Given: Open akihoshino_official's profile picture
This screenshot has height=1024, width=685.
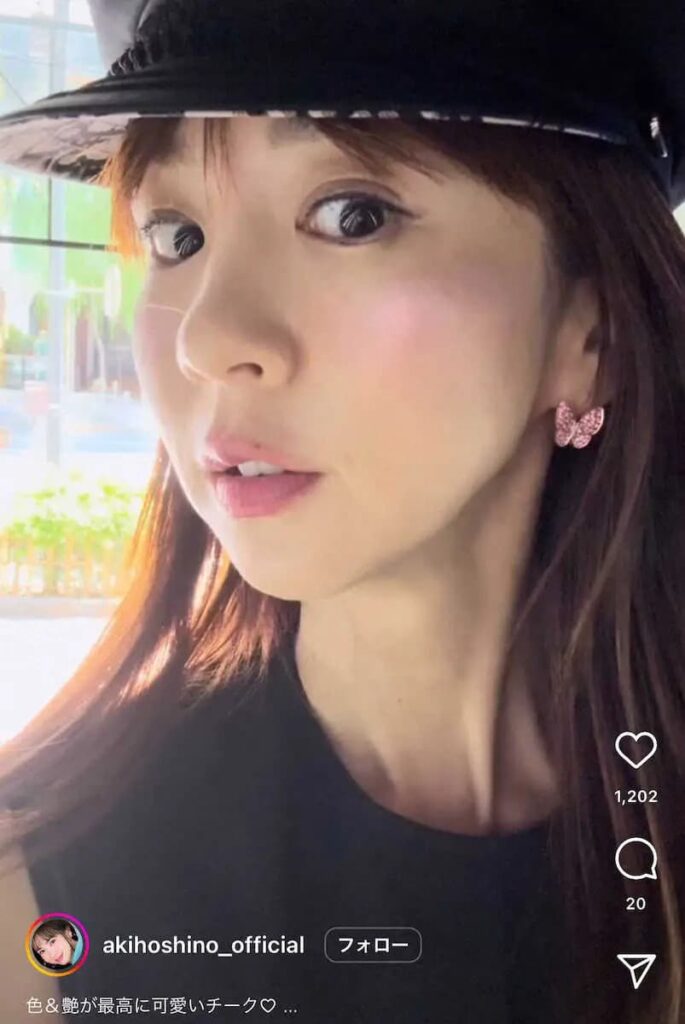Looking at the screenshot, I should [x=57, y=945].
